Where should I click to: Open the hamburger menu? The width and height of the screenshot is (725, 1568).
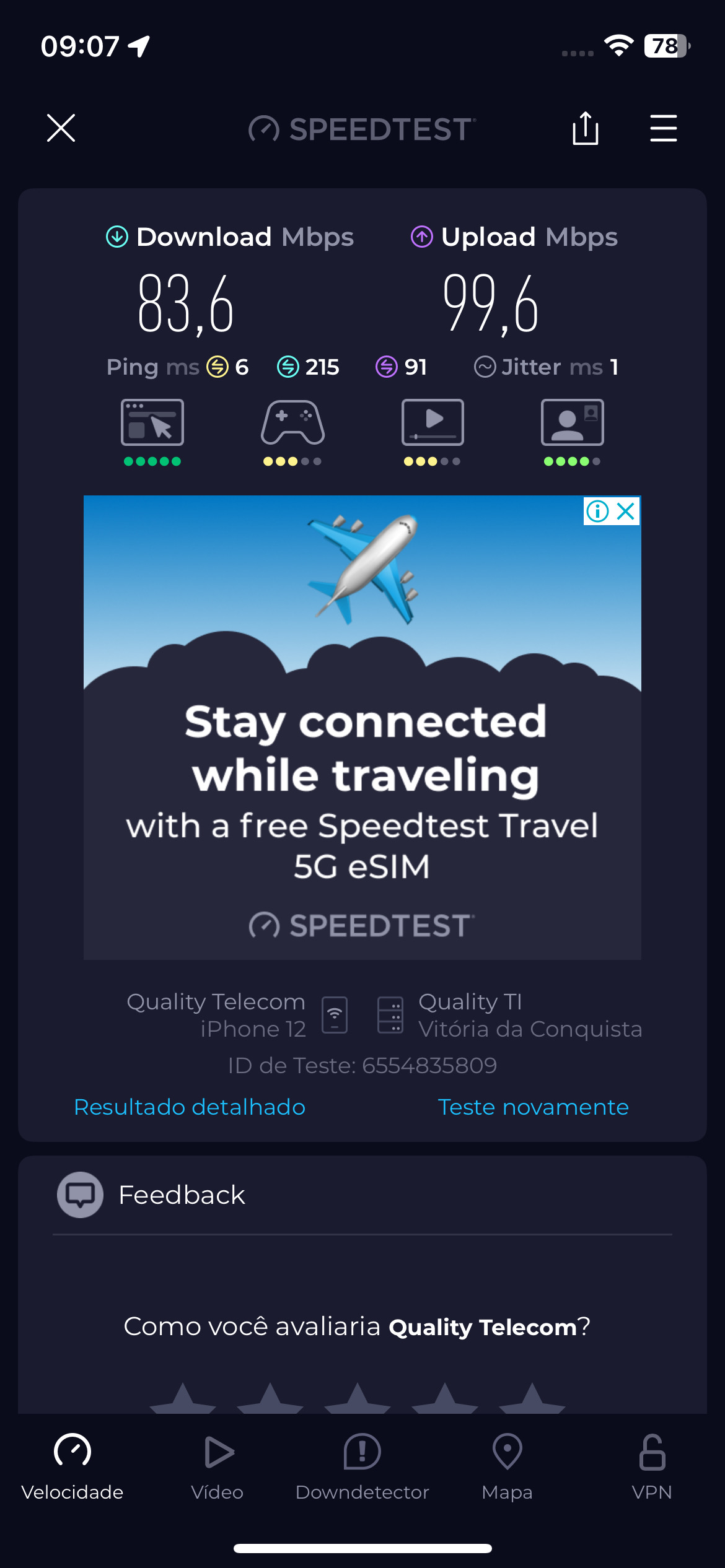(x=663, y=128)
